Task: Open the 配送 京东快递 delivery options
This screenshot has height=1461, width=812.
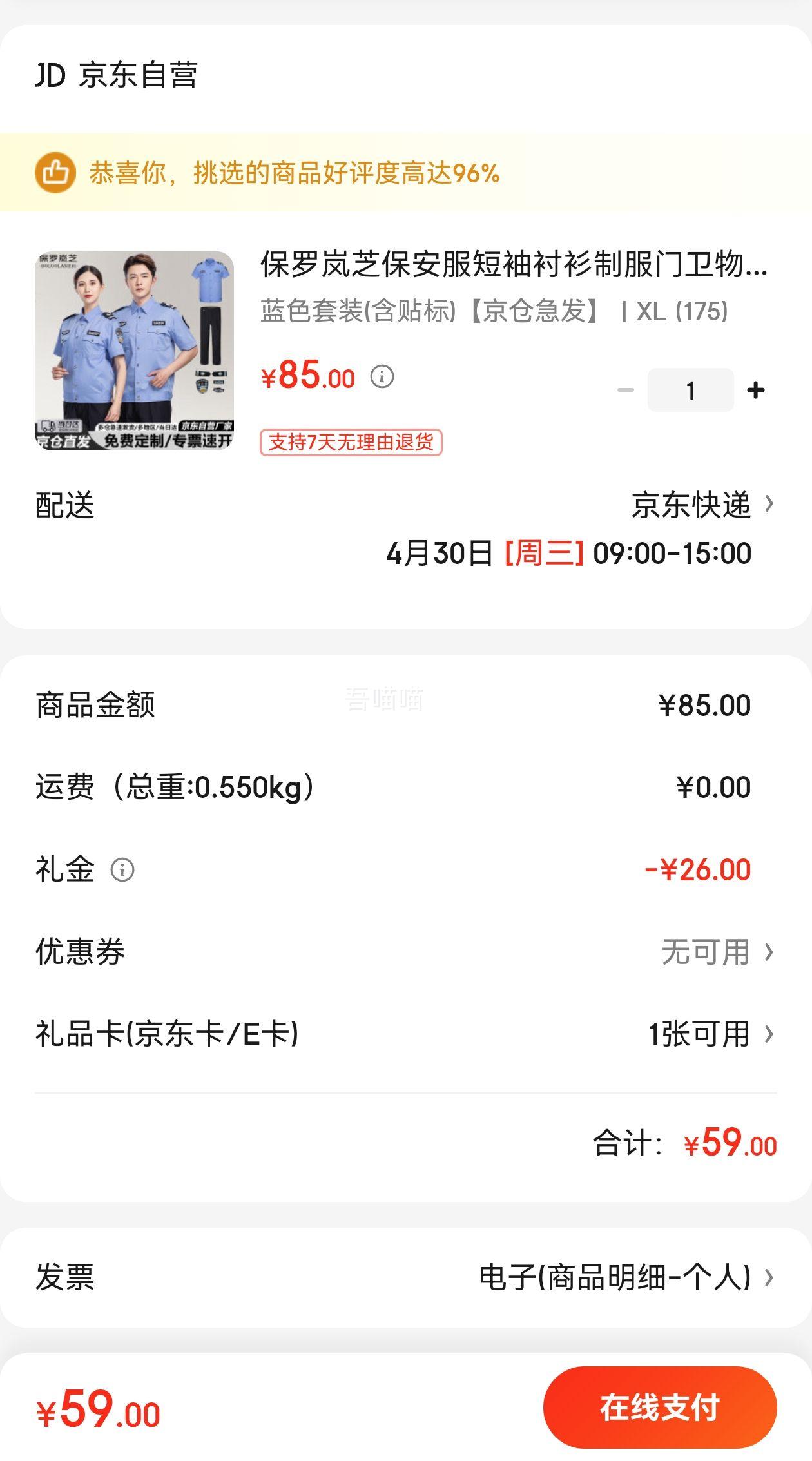Action: point(406,505)
